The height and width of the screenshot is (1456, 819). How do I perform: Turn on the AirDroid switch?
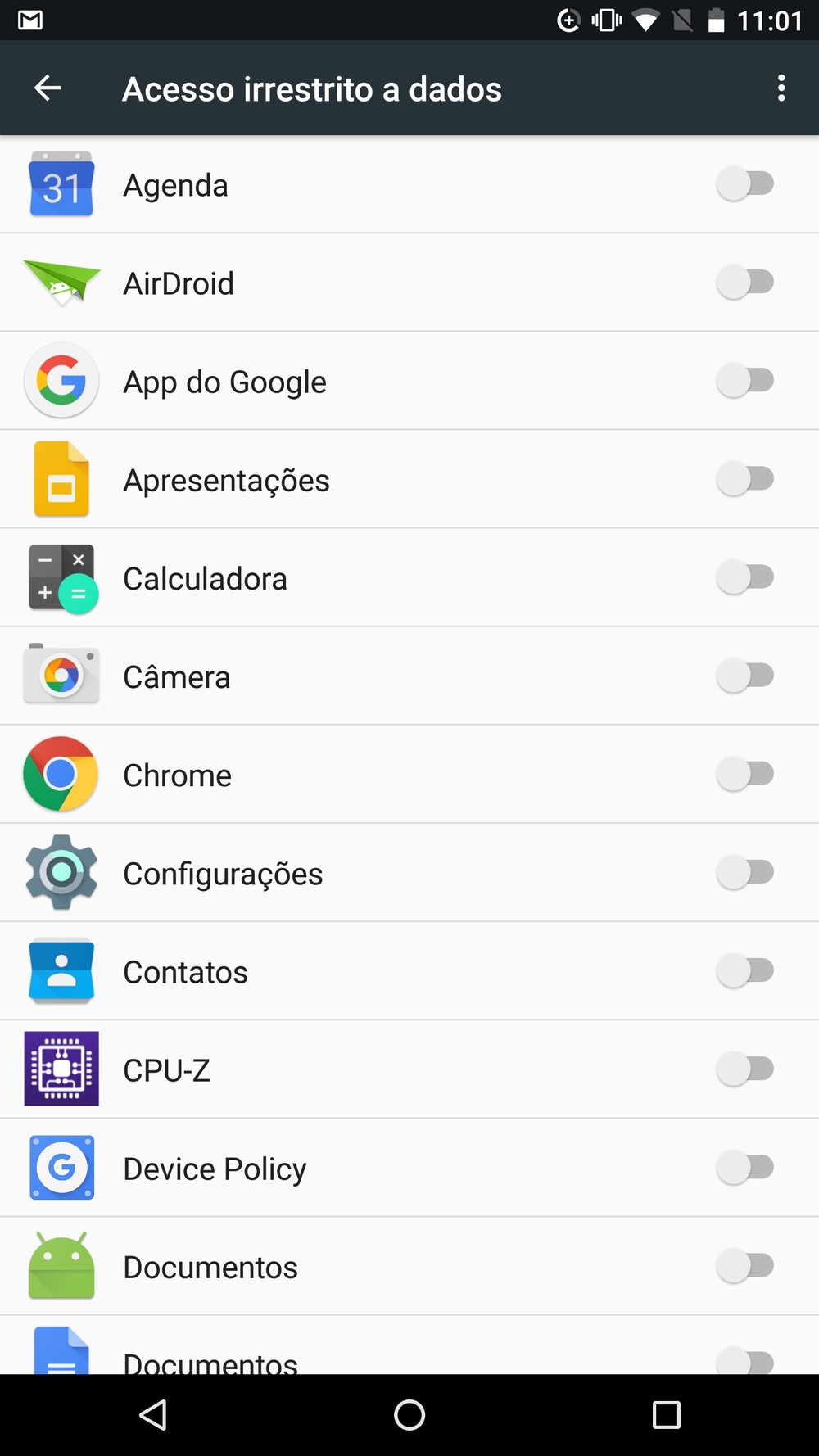(745, 283)
